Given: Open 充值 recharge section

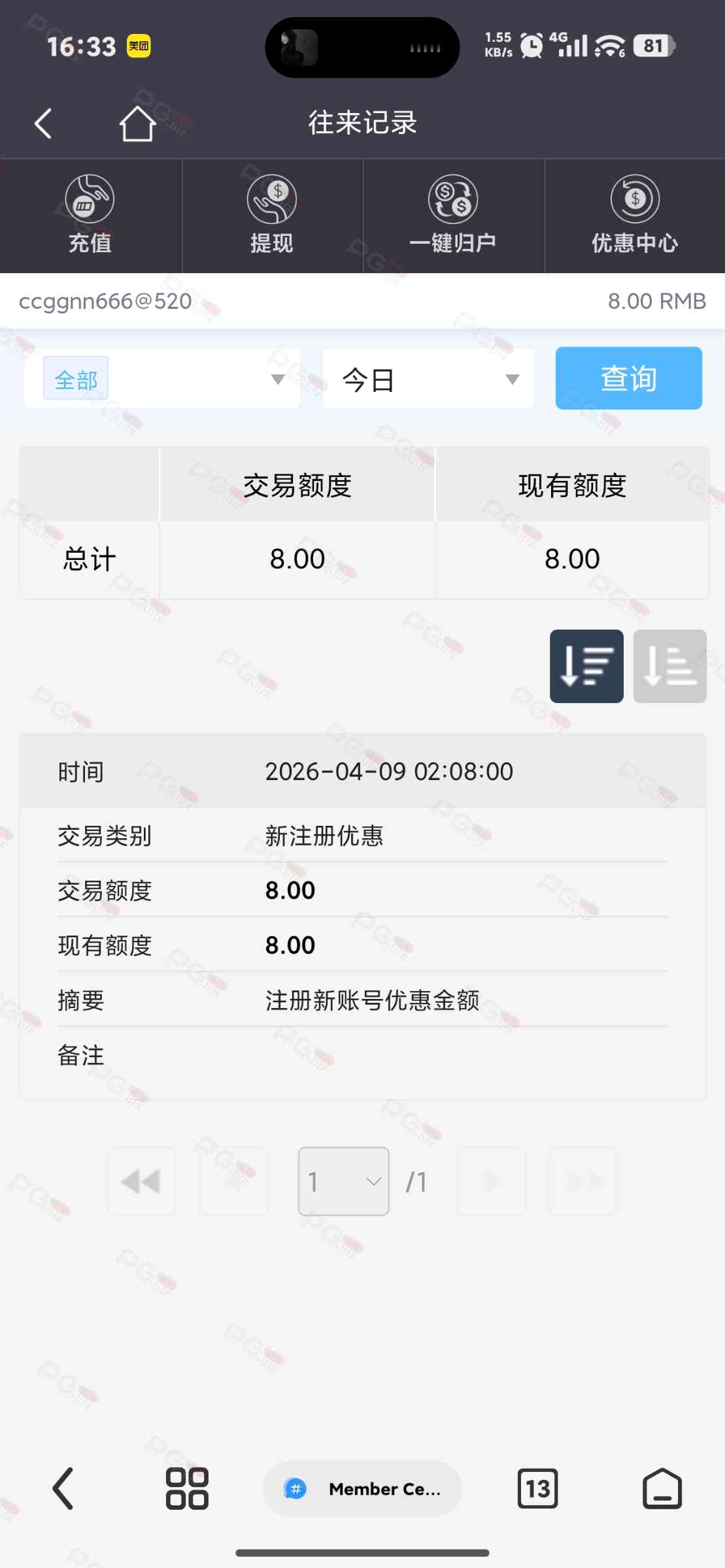Looking at the screenshot, I should 90,216.
